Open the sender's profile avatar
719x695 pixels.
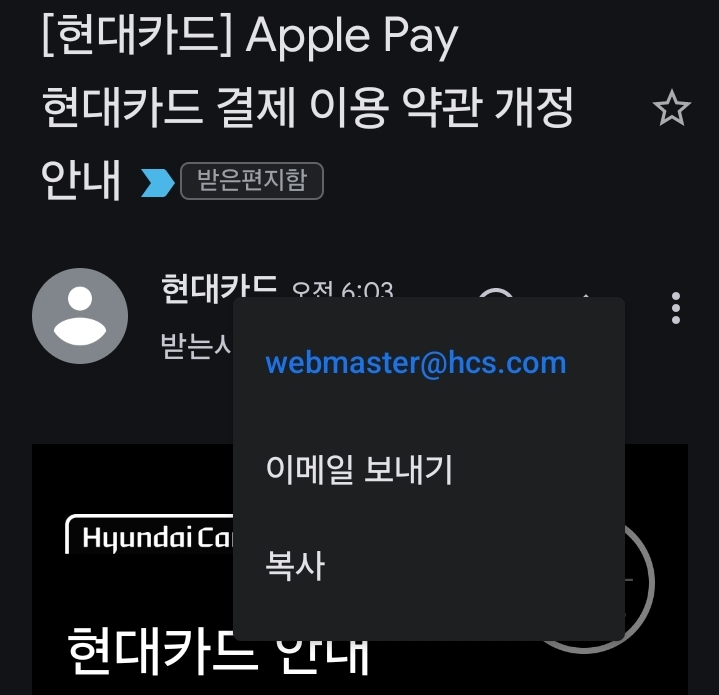(80, 316)
